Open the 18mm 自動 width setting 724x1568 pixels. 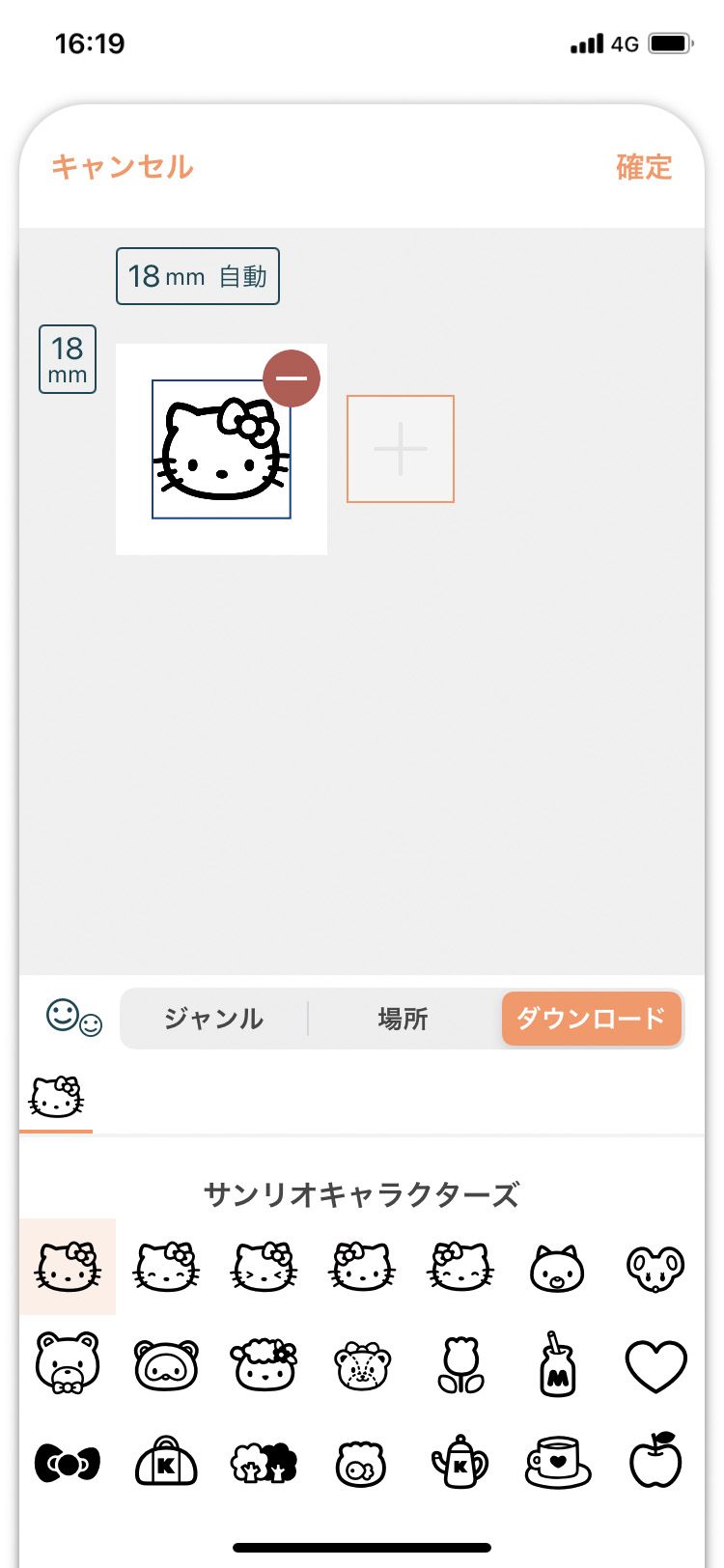click(198, 276)
